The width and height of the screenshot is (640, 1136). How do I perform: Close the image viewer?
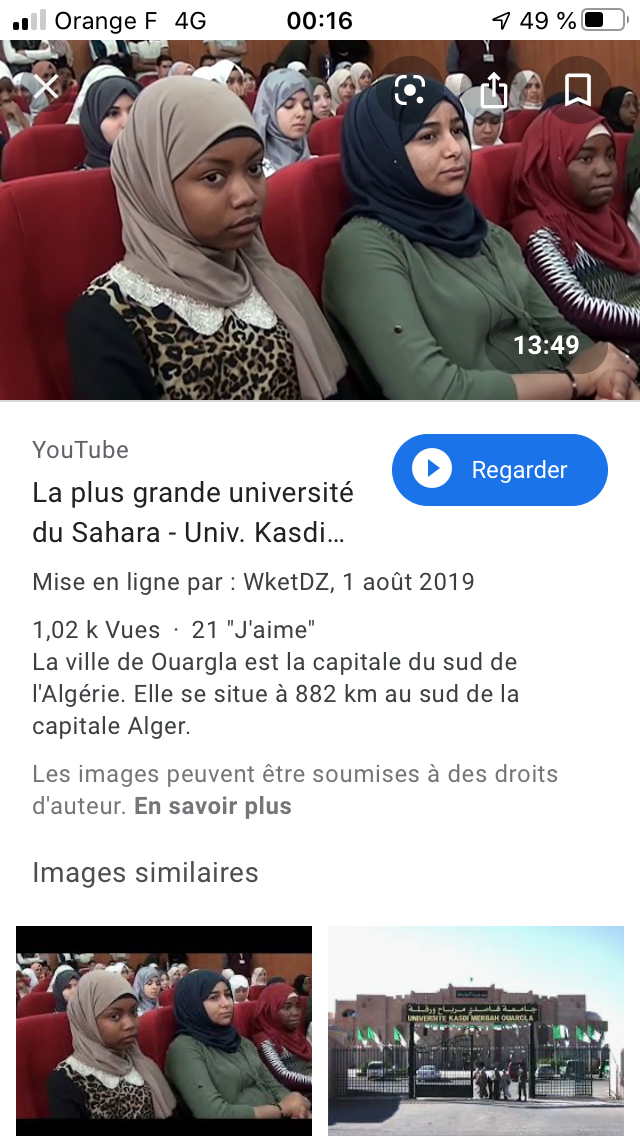click(x=46, y=88)
